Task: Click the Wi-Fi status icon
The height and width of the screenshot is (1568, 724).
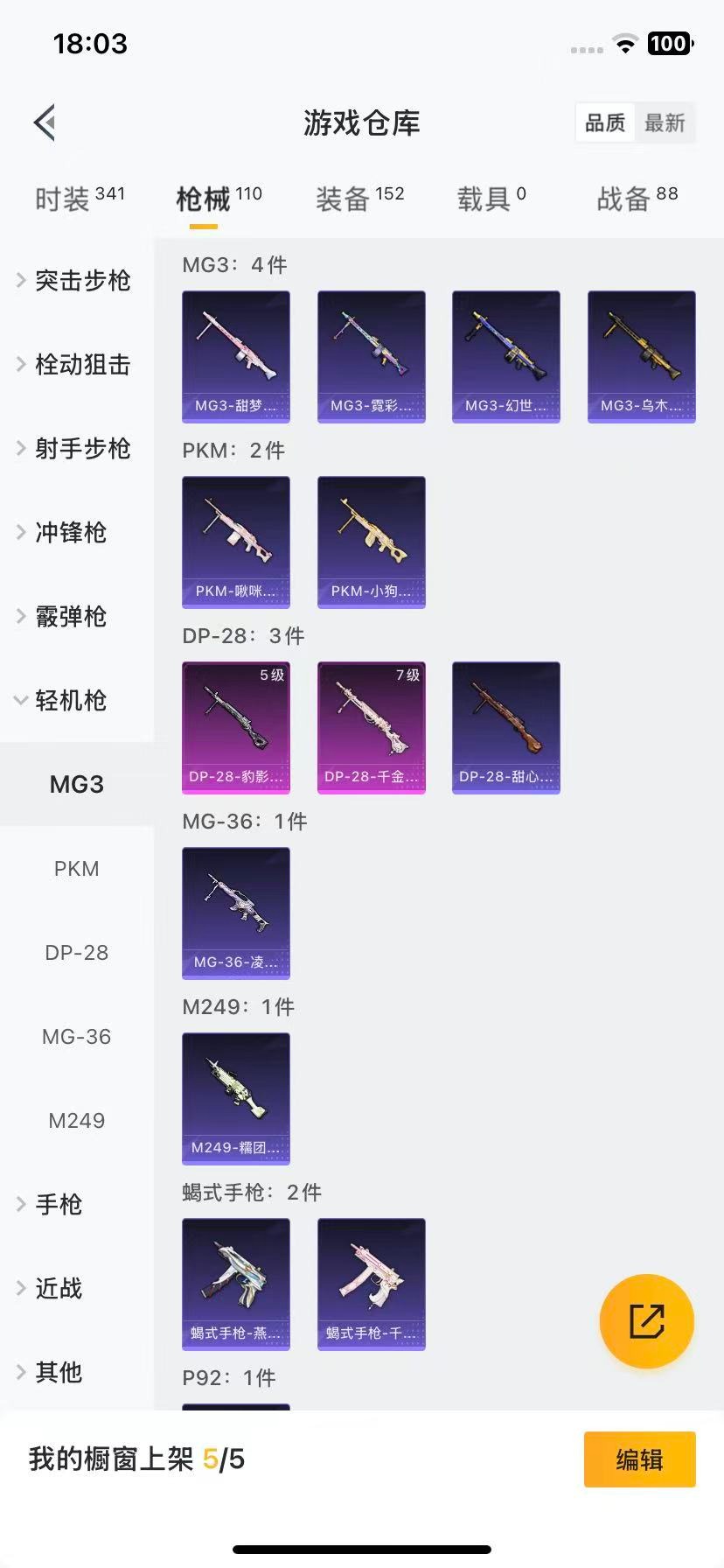Action: pyautogui.click(x=624, y=43)
